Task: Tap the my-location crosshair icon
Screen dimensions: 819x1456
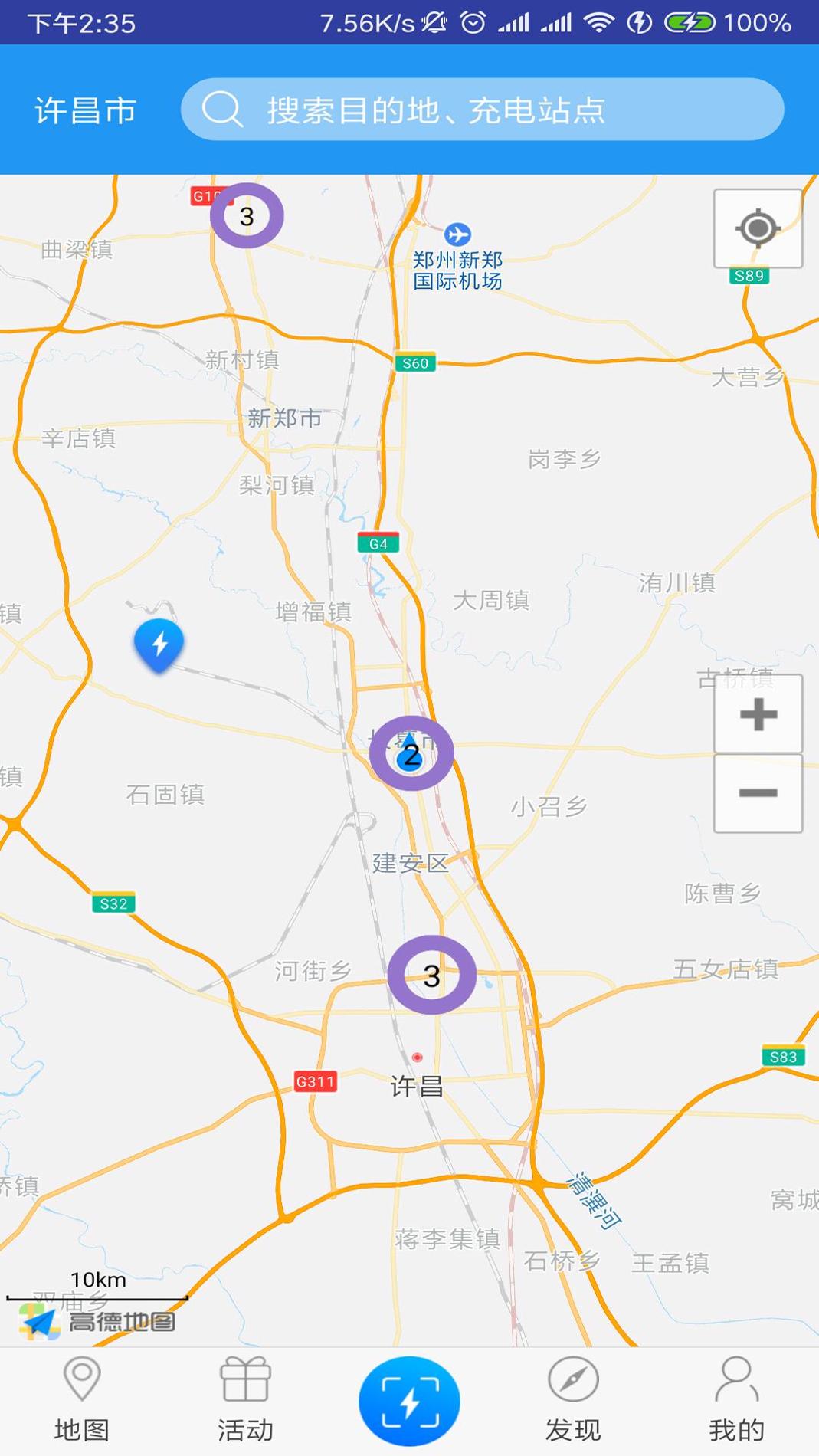Action: click(757, 228)
